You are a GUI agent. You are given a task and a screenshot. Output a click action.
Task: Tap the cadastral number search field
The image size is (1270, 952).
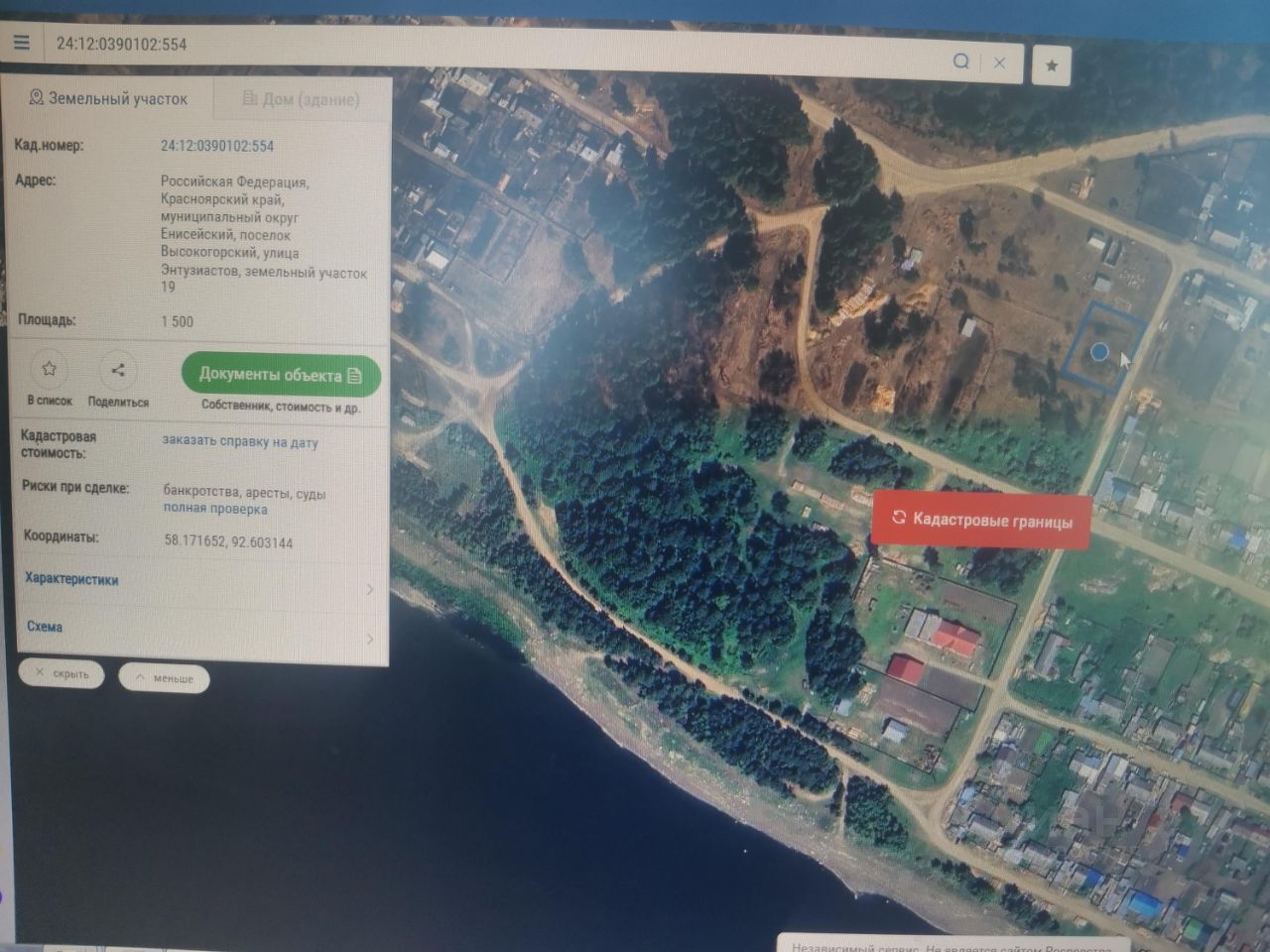pyautogui.click(x=496, y=50)
